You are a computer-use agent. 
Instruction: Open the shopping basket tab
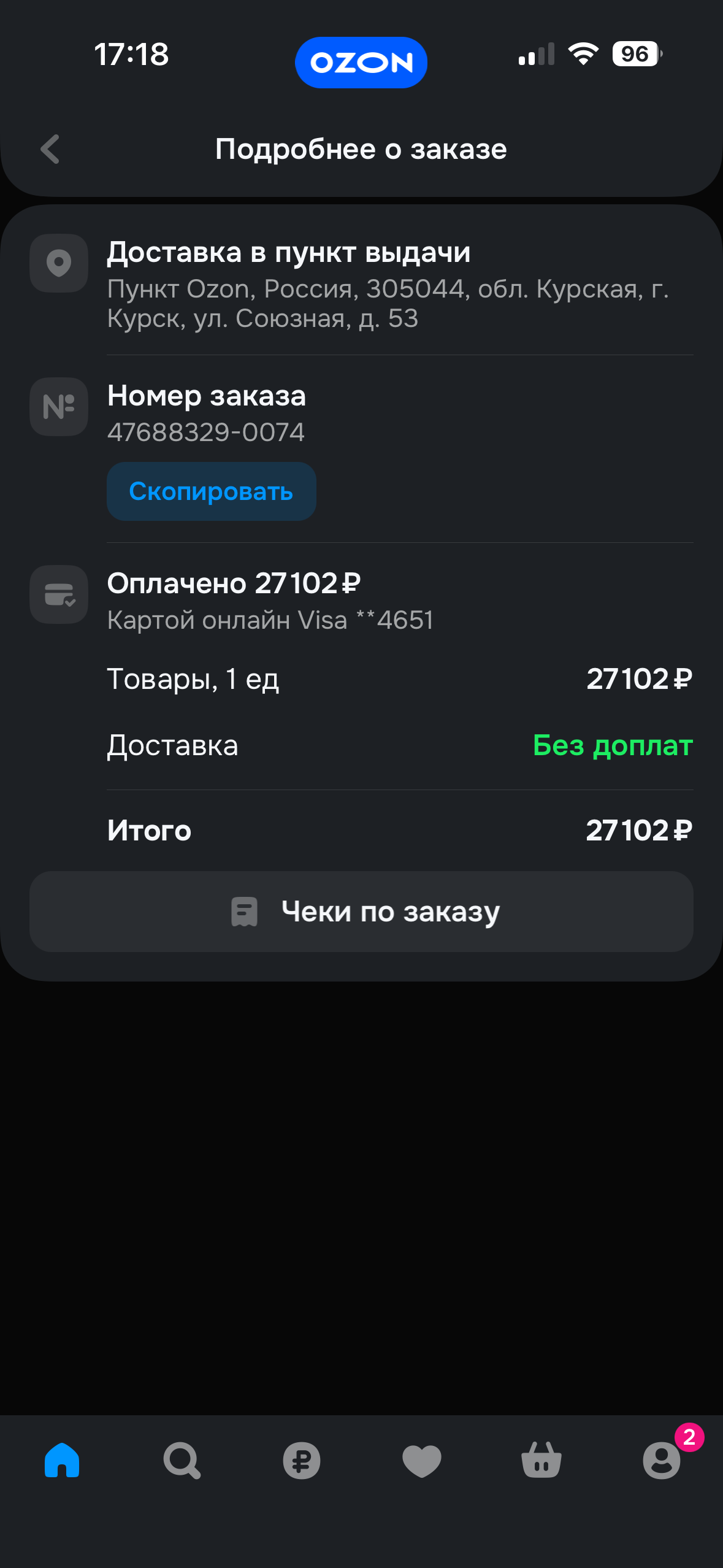541,1460
